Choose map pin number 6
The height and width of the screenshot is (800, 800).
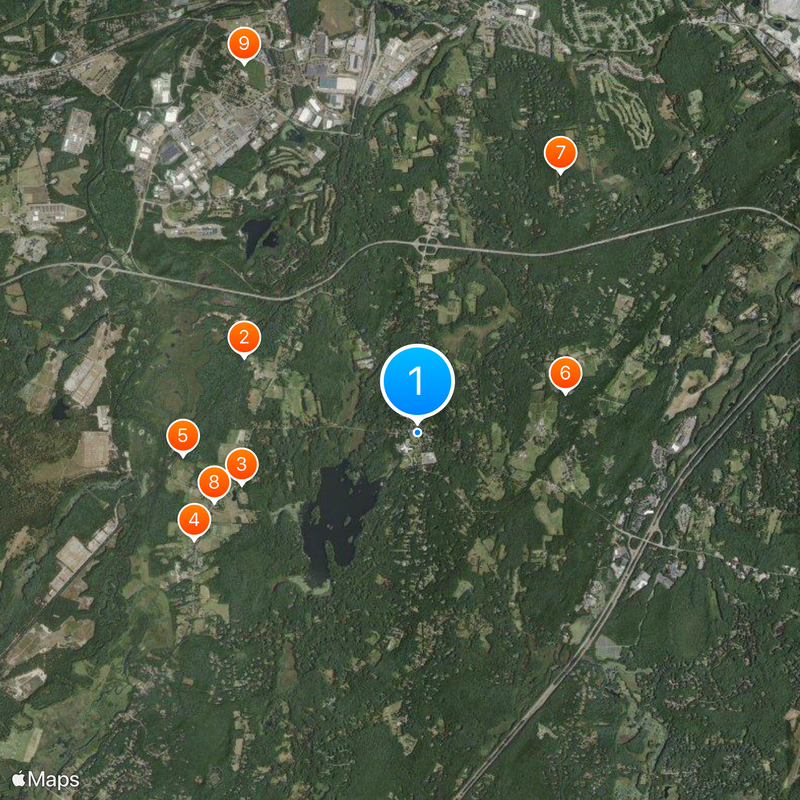pyautogui.click(x=565, y=374)
